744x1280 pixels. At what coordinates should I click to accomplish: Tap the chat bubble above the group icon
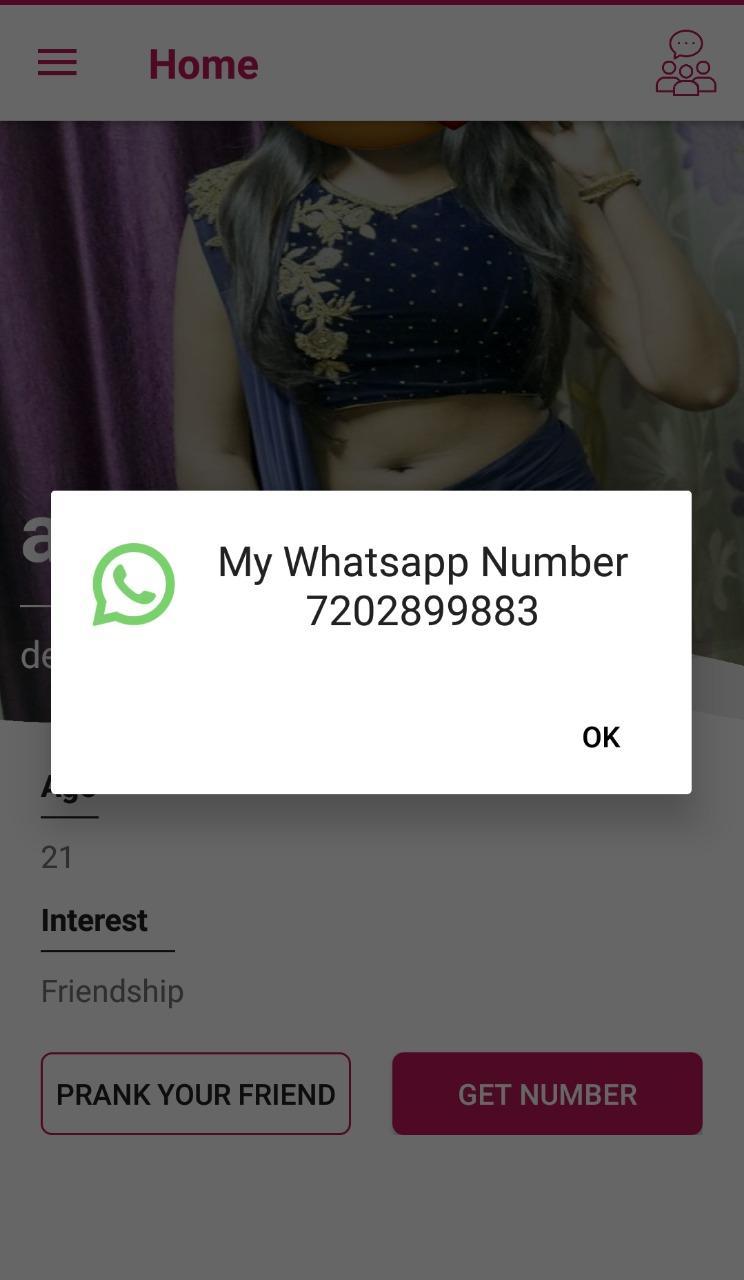[x=685, y=45]
